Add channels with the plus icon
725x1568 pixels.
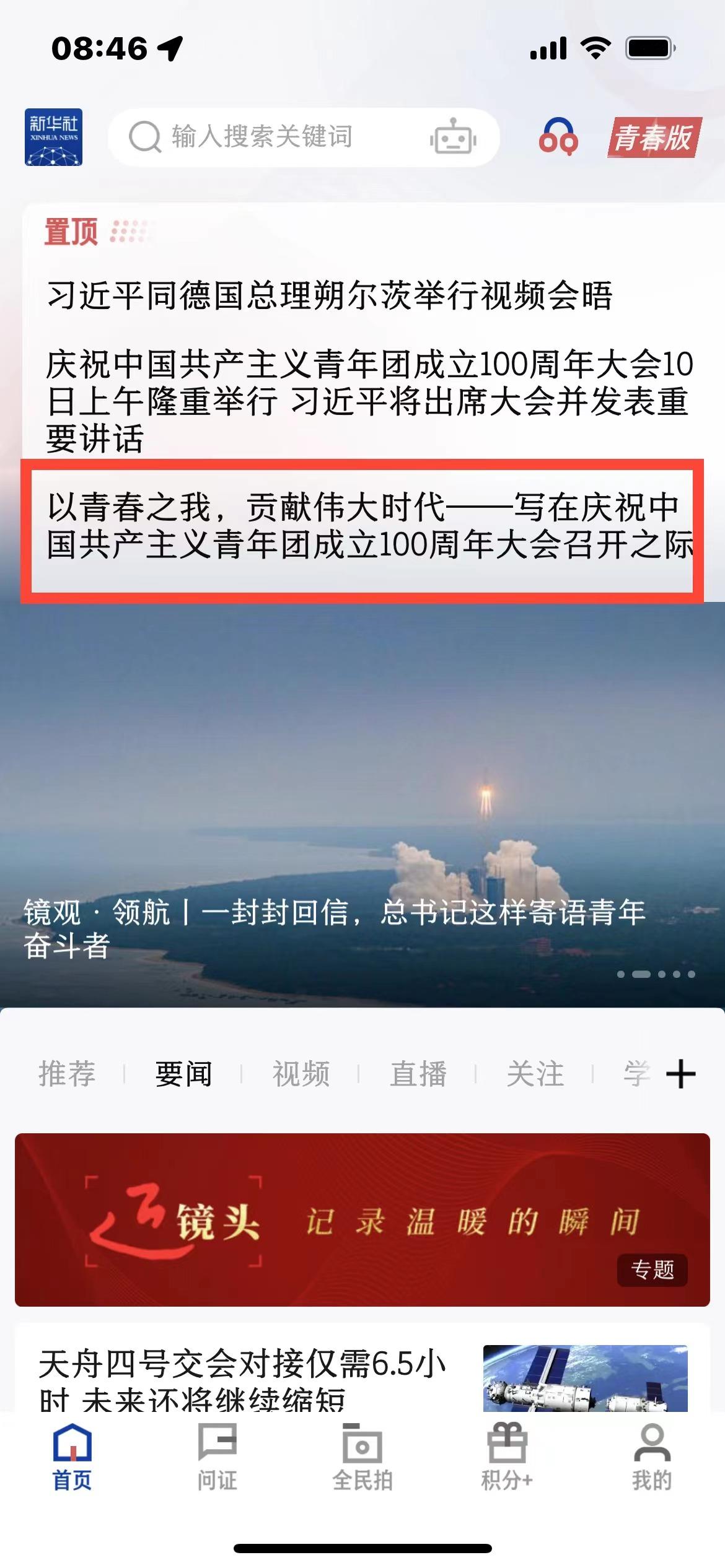680,1073
